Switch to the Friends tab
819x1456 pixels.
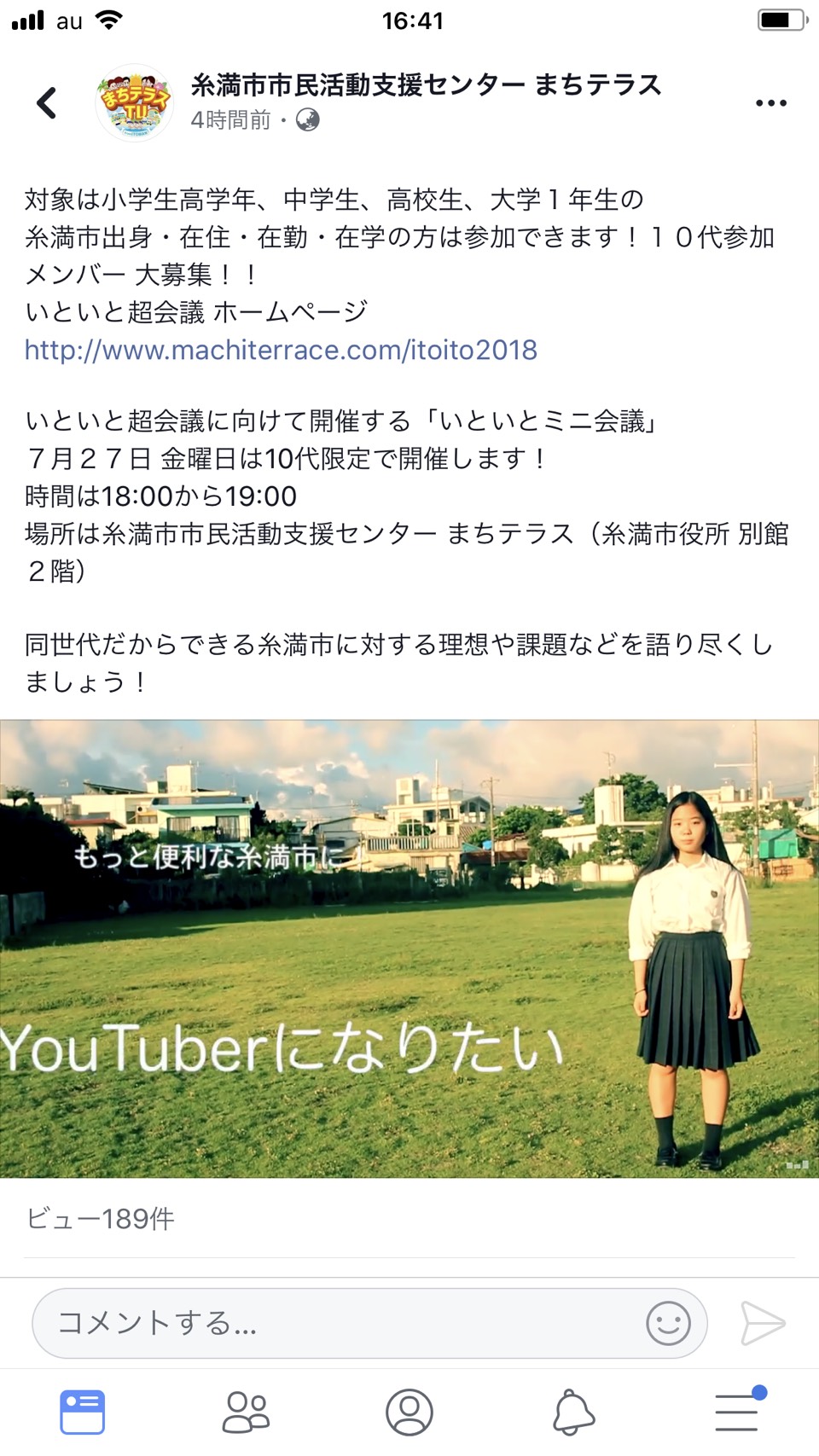pyautogui.click(x=246, y=1412)
